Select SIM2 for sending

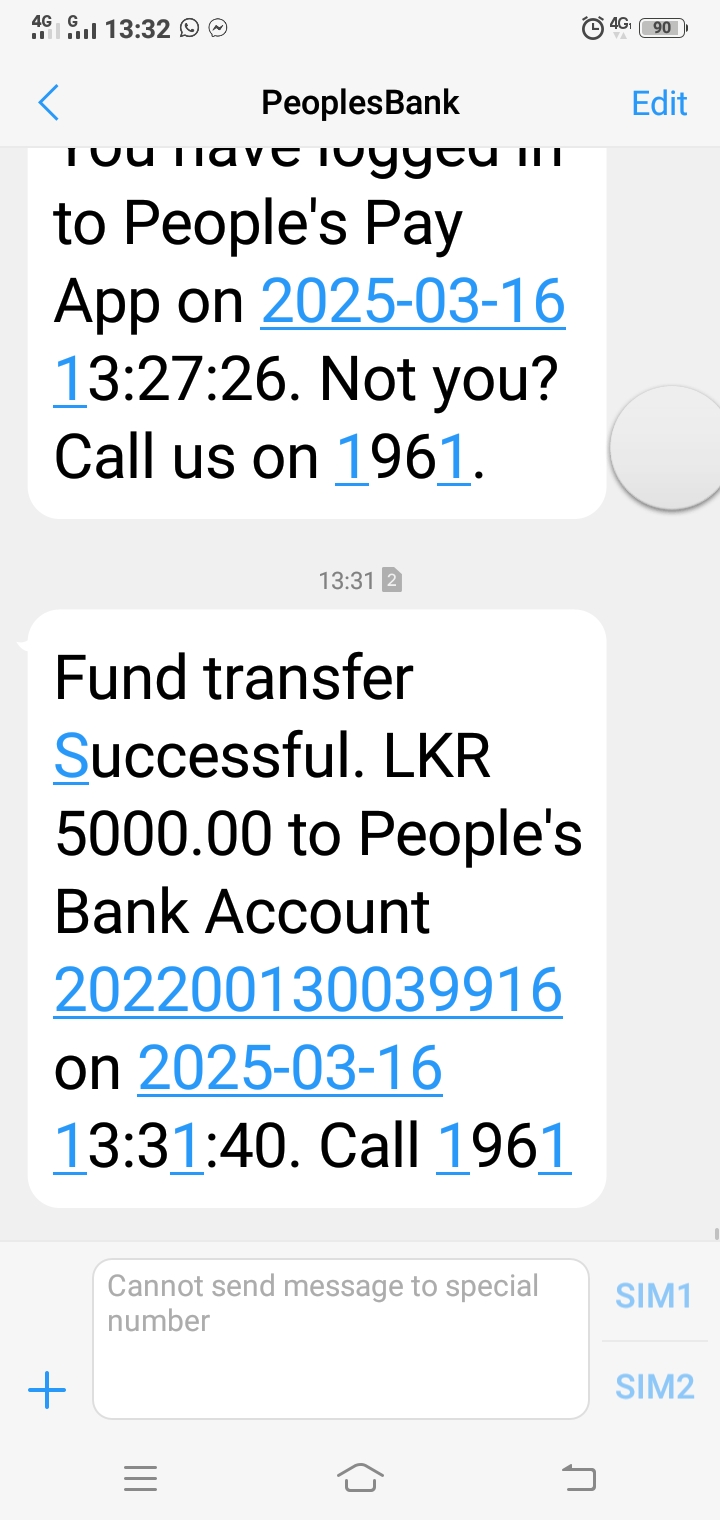point(654,1386)
